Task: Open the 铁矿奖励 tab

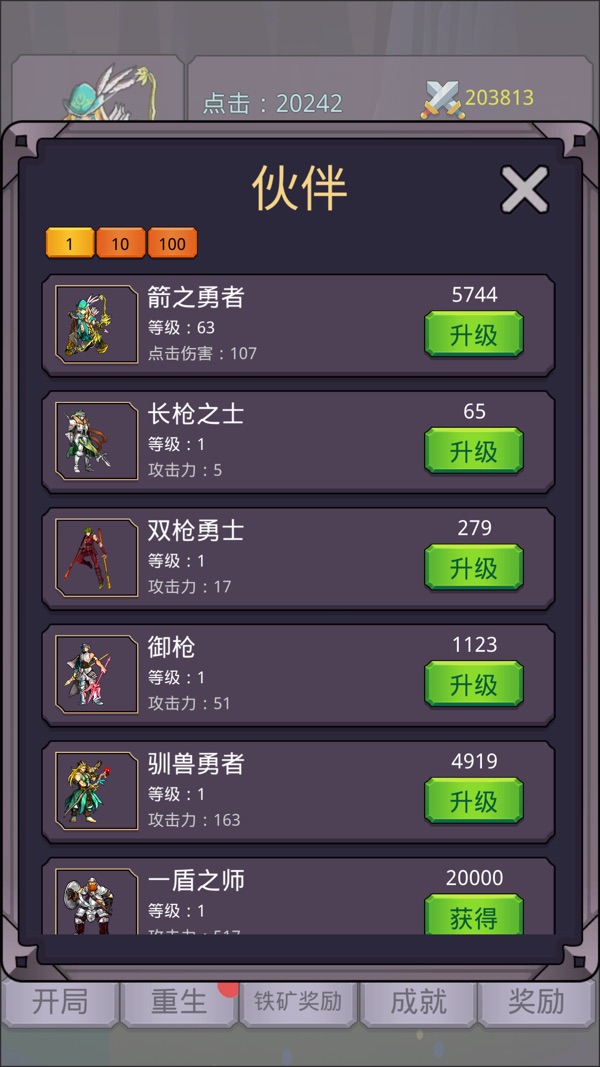Action: pyautogui.click(x=298, y=1001)
